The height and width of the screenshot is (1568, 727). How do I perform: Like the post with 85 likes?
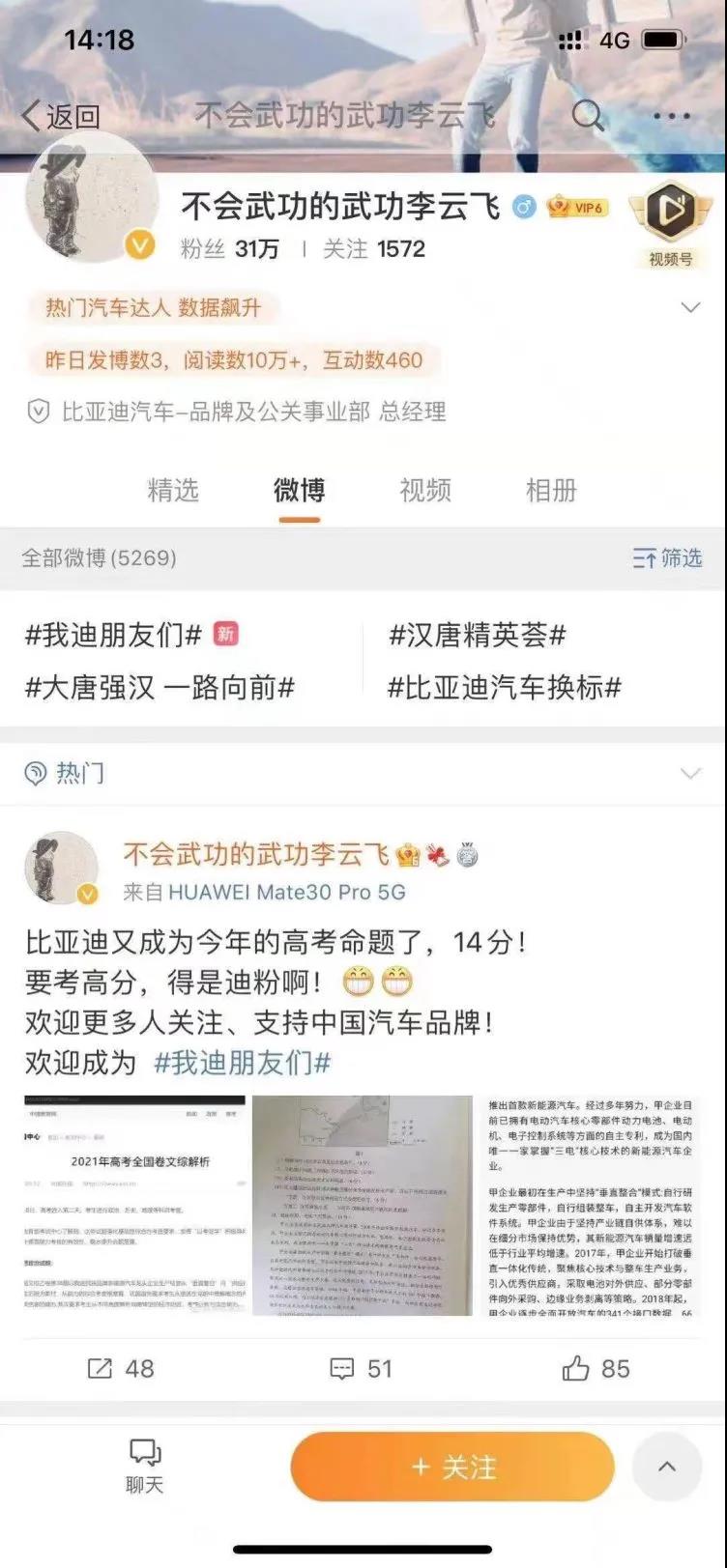tap(596, 1368)
